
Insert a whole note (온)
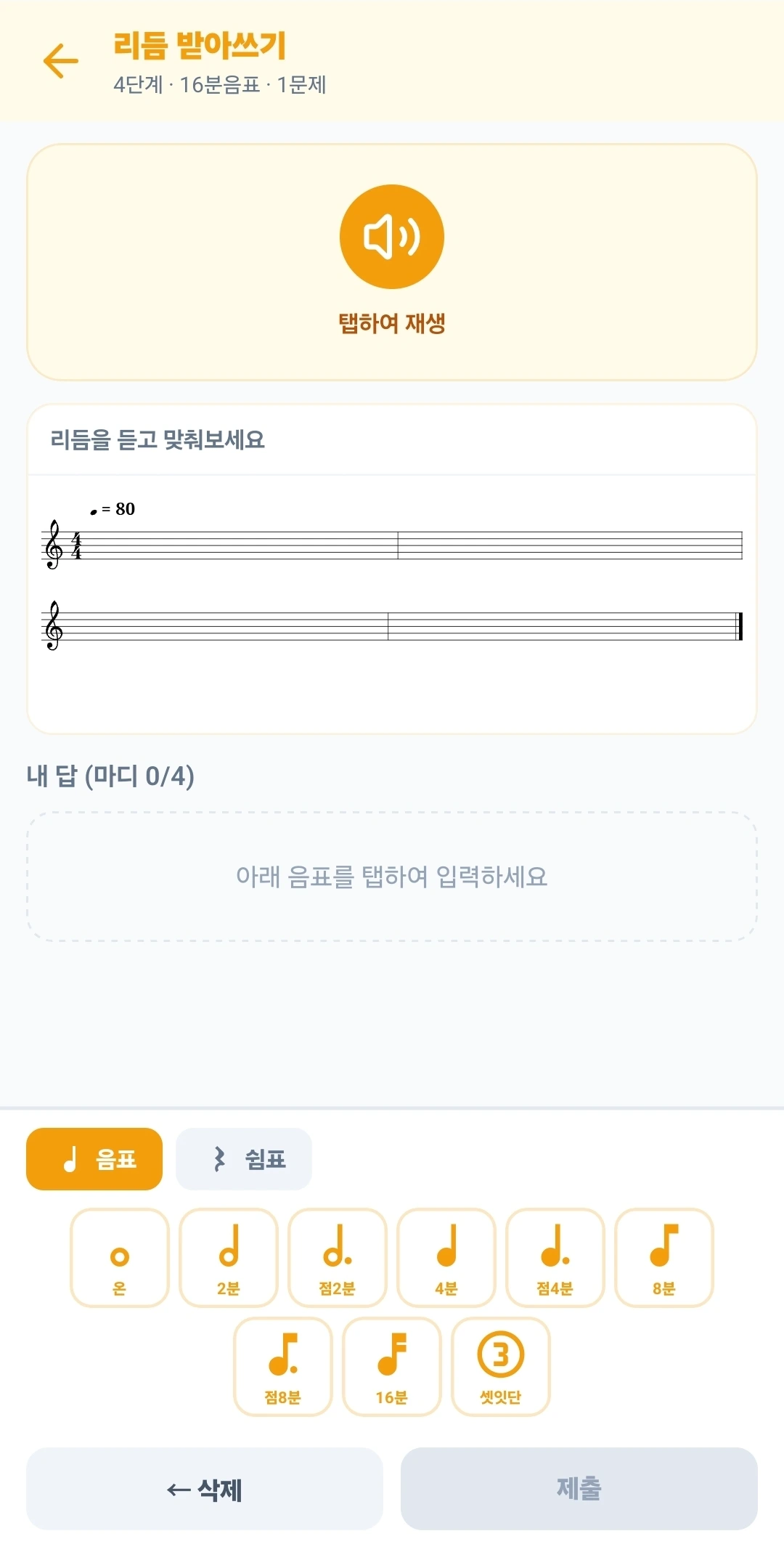(120, 1258)
